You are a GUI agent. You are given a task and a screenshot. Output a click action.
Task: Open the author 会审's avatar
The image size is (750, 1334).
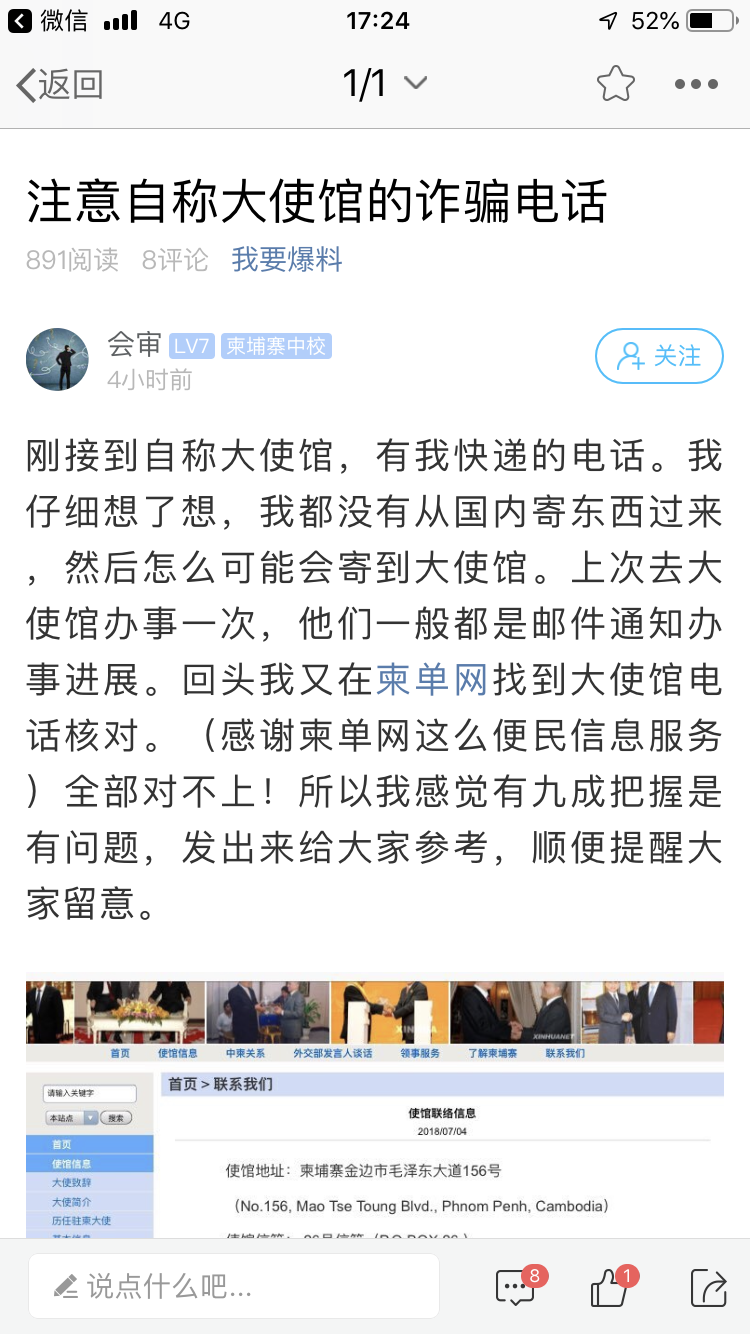point(57,359)
